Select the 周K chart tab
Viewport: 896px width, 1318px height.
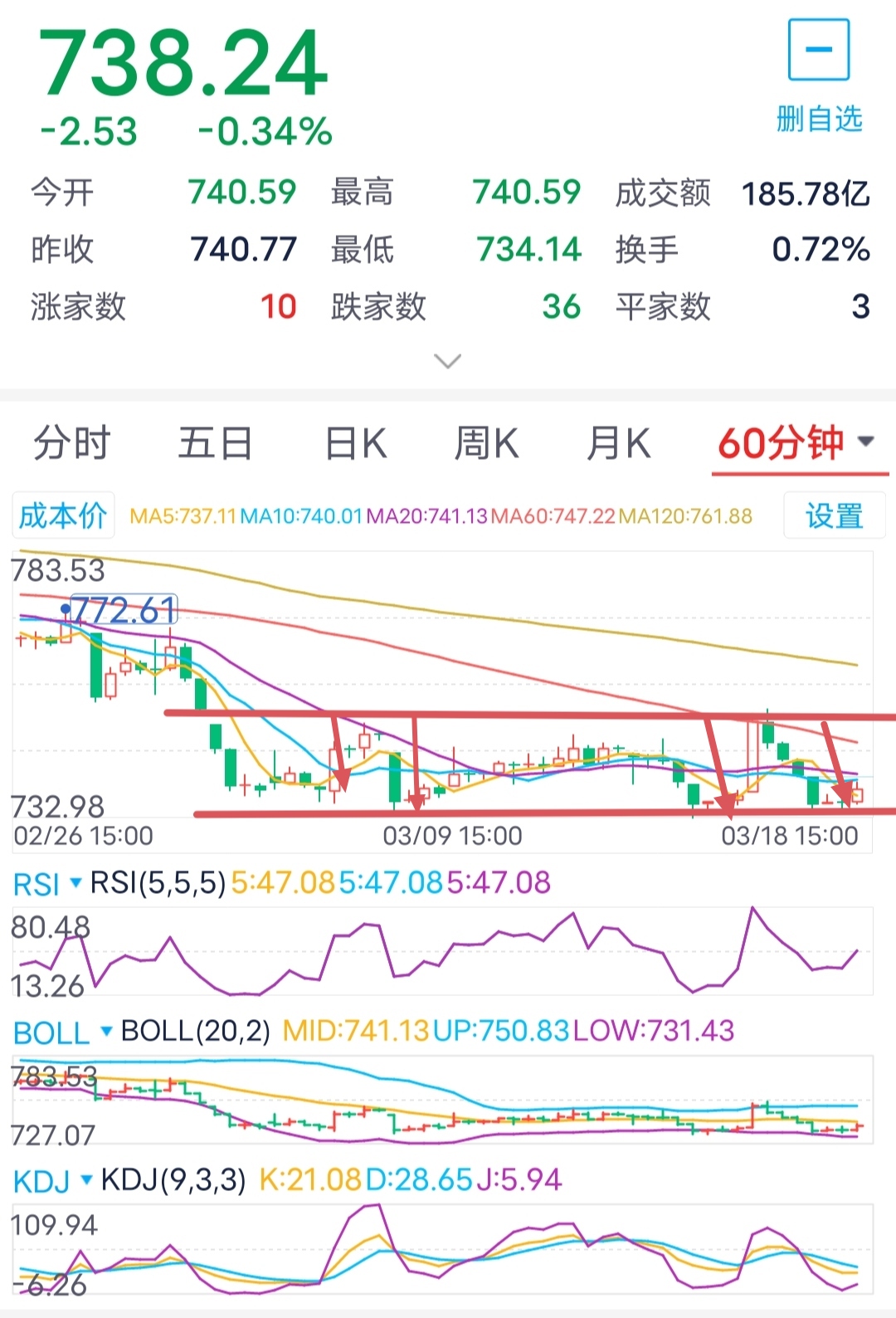pos(487,442)
